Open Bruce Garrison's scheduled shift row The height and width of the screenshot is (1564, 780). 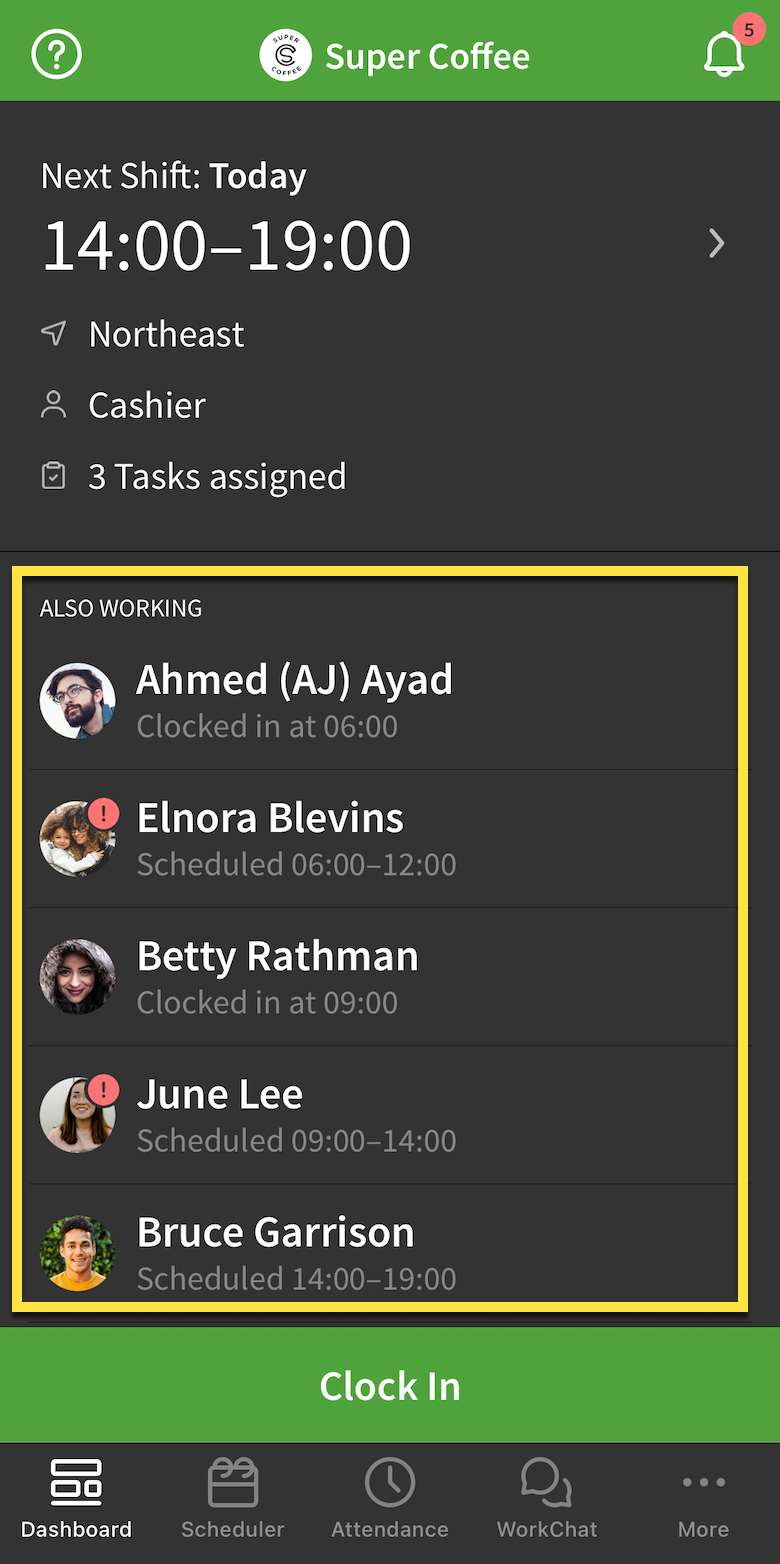click(x=380, y=1252)
